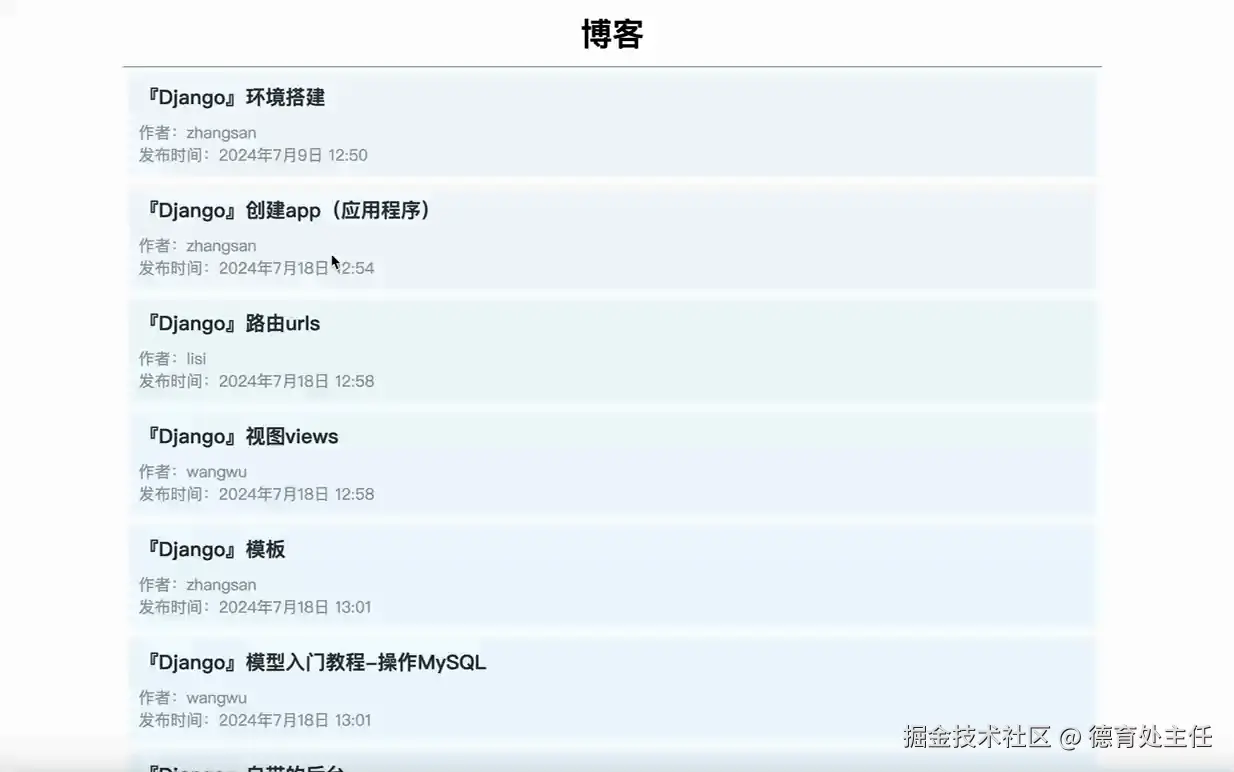Open the post『Django』创建app(应用程序)

[289, 211]
